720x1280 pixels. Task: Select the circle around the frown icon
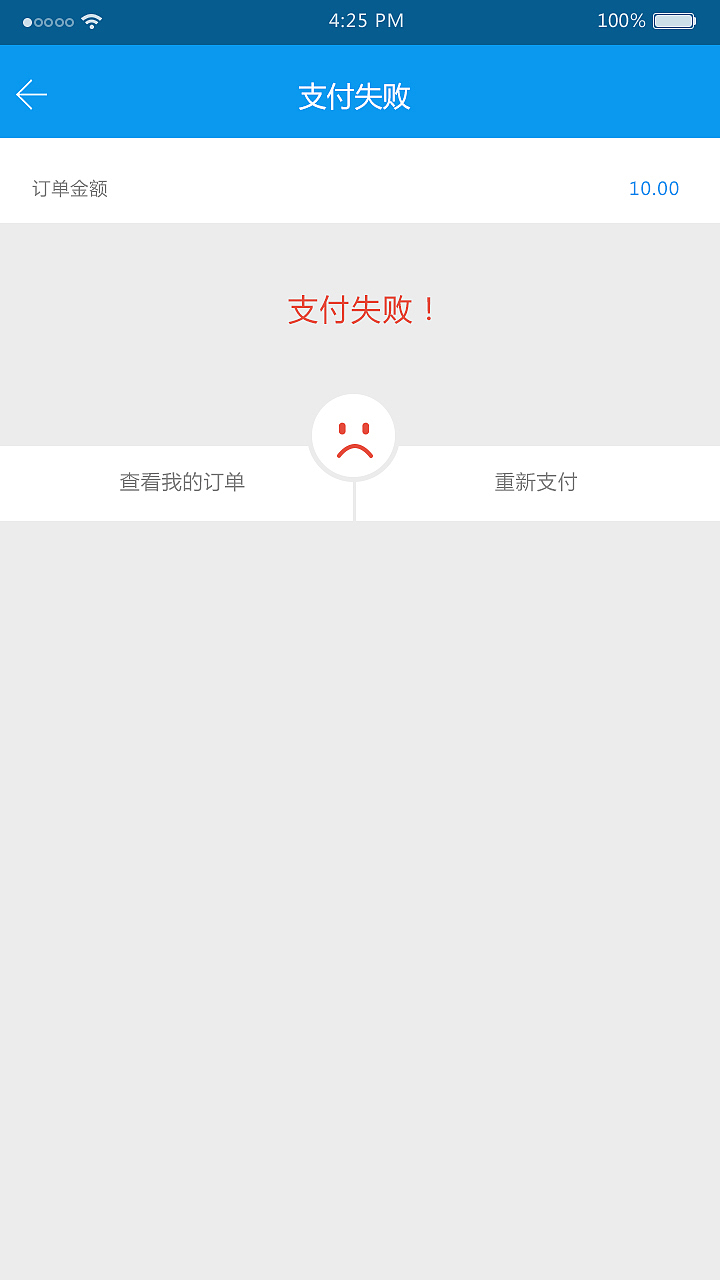point(355,435)
